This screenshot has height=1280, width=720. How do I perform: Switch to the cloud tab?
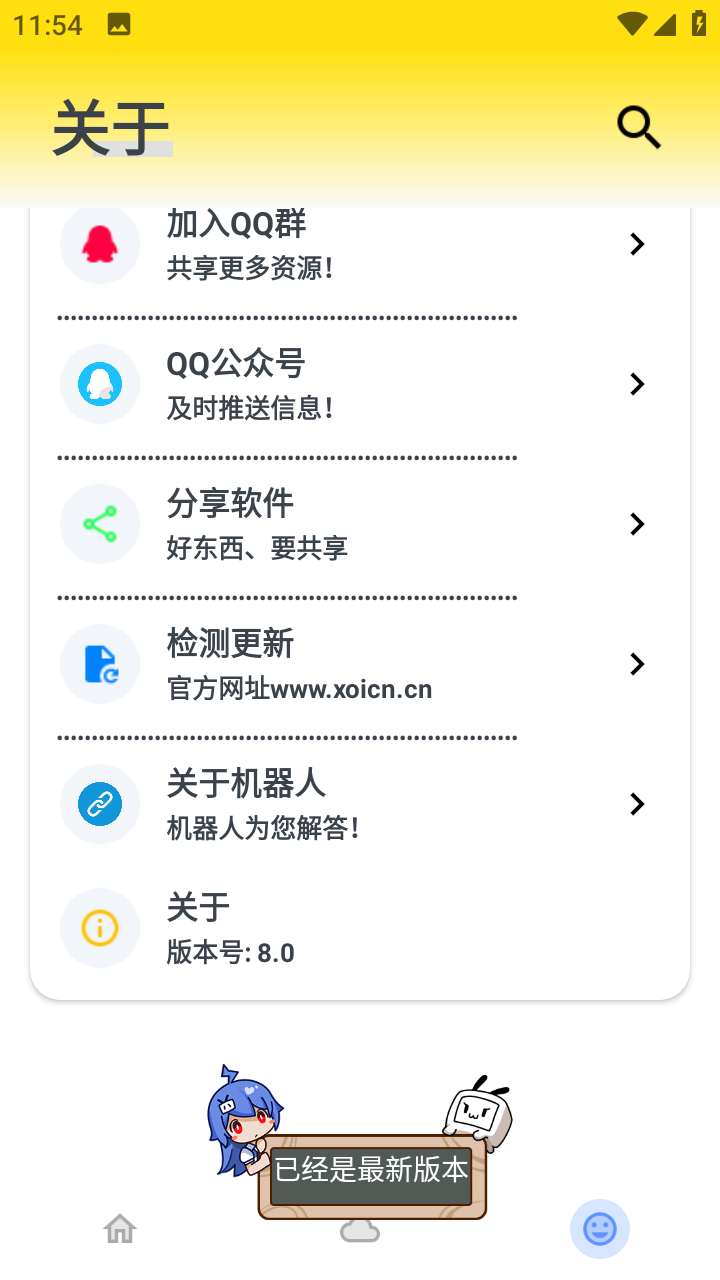tap(360, 1232)
